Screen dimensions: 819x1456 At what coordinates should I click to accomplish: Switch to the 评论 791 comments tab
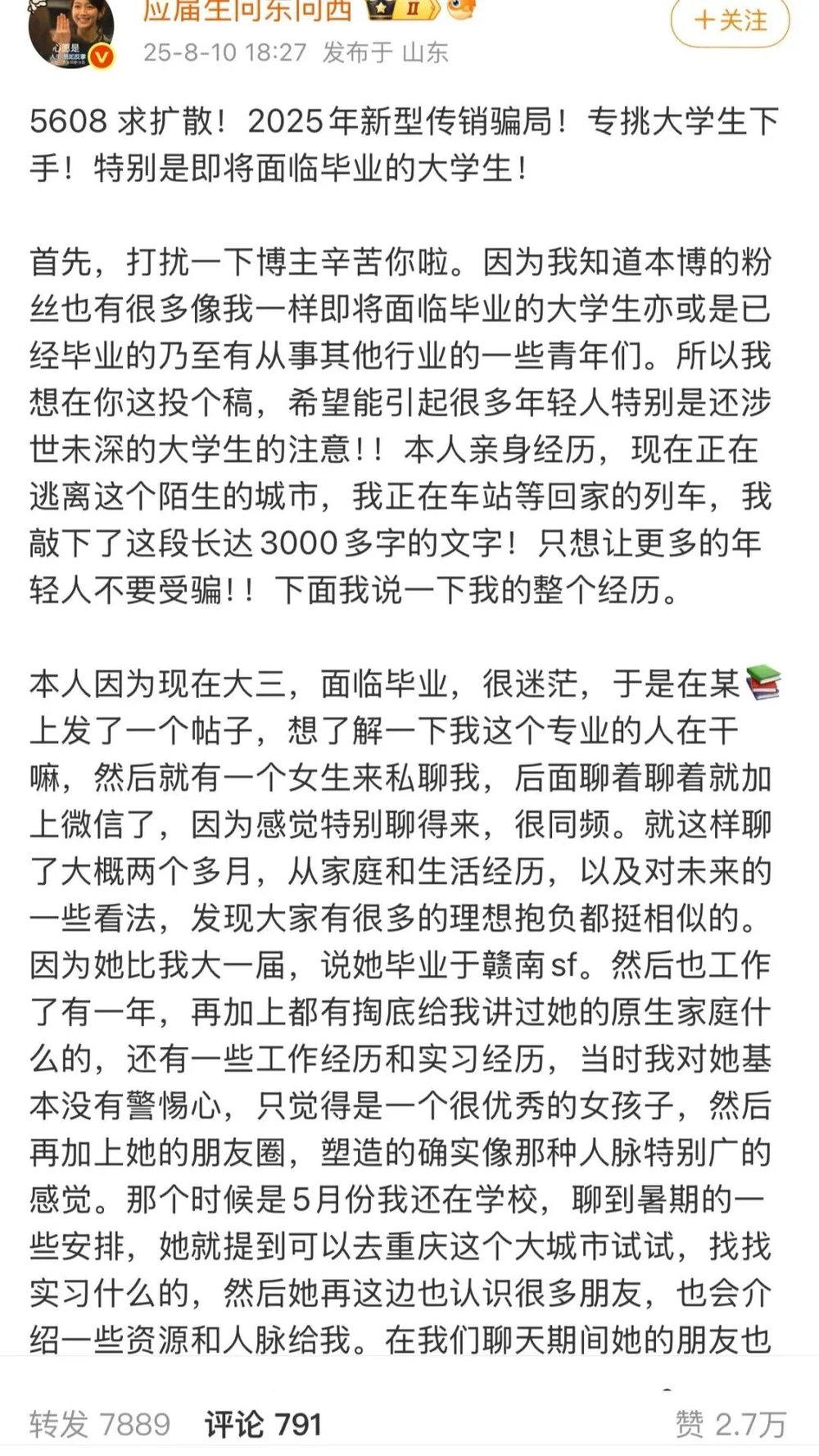coord(263,1424)
